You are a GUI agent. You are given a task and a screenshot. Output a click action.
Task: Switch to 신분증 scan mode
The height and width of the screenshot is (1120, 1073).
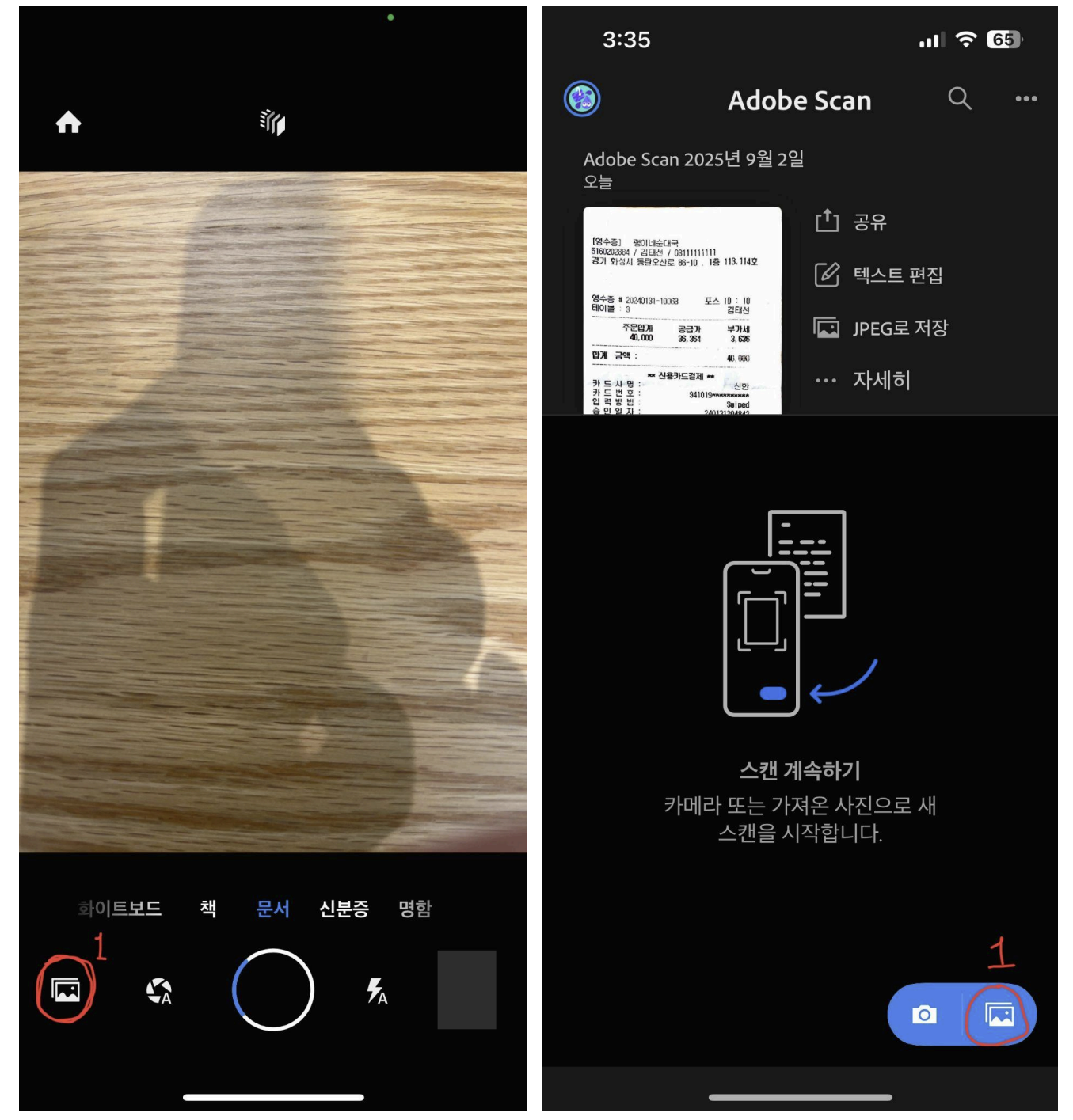[x=344, y=908]
